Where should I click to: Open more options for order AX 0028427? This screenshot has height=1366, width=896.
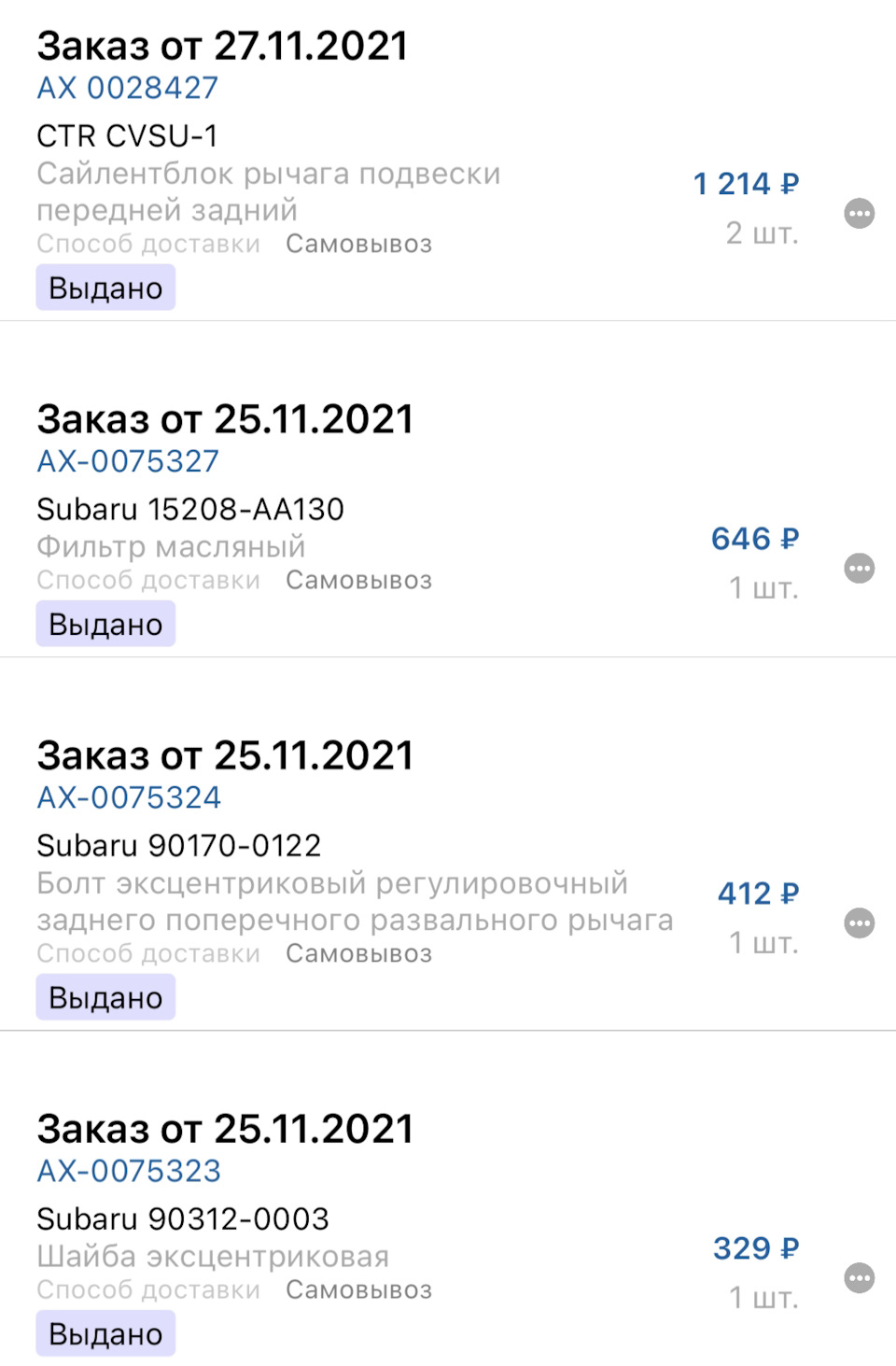[x=859, y=214]
